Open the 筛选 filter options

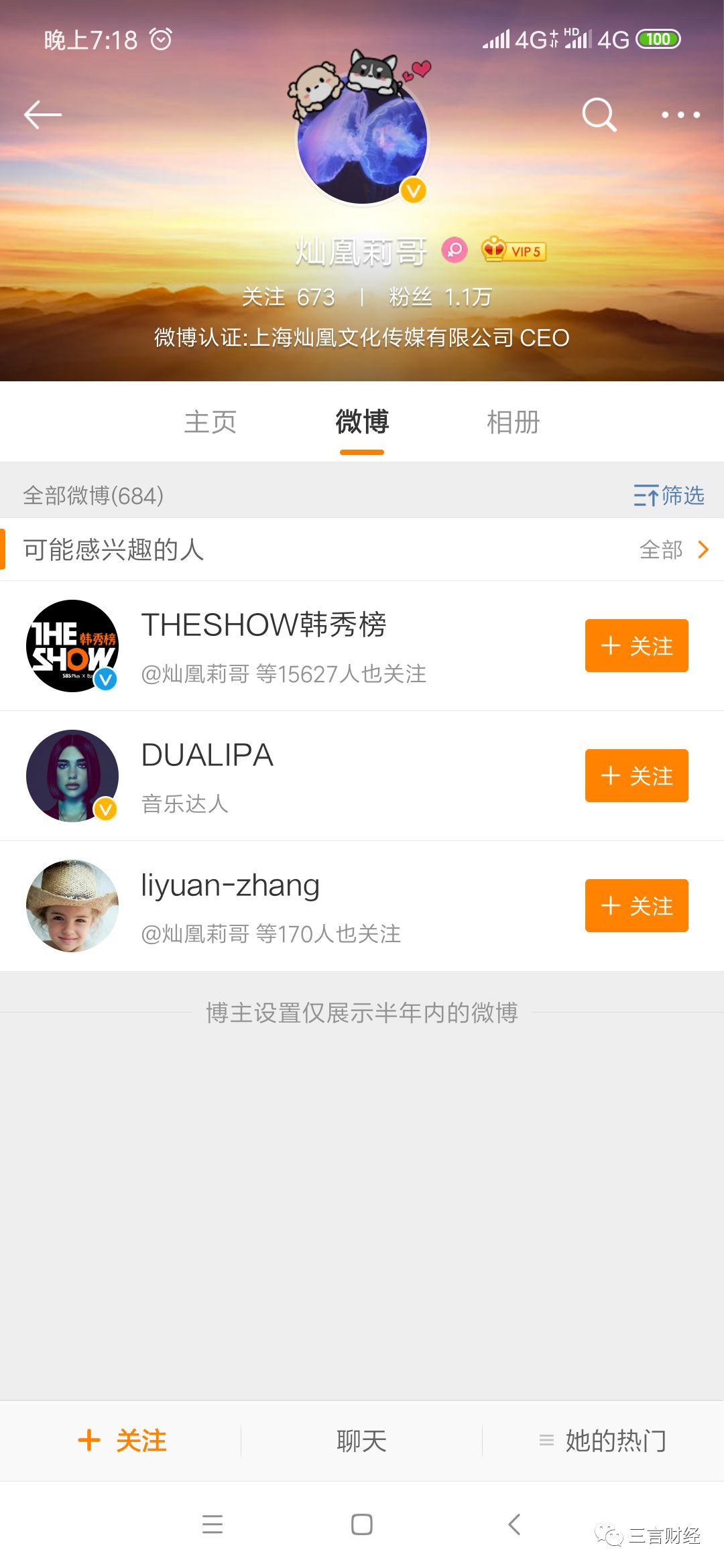click(668, 496)
